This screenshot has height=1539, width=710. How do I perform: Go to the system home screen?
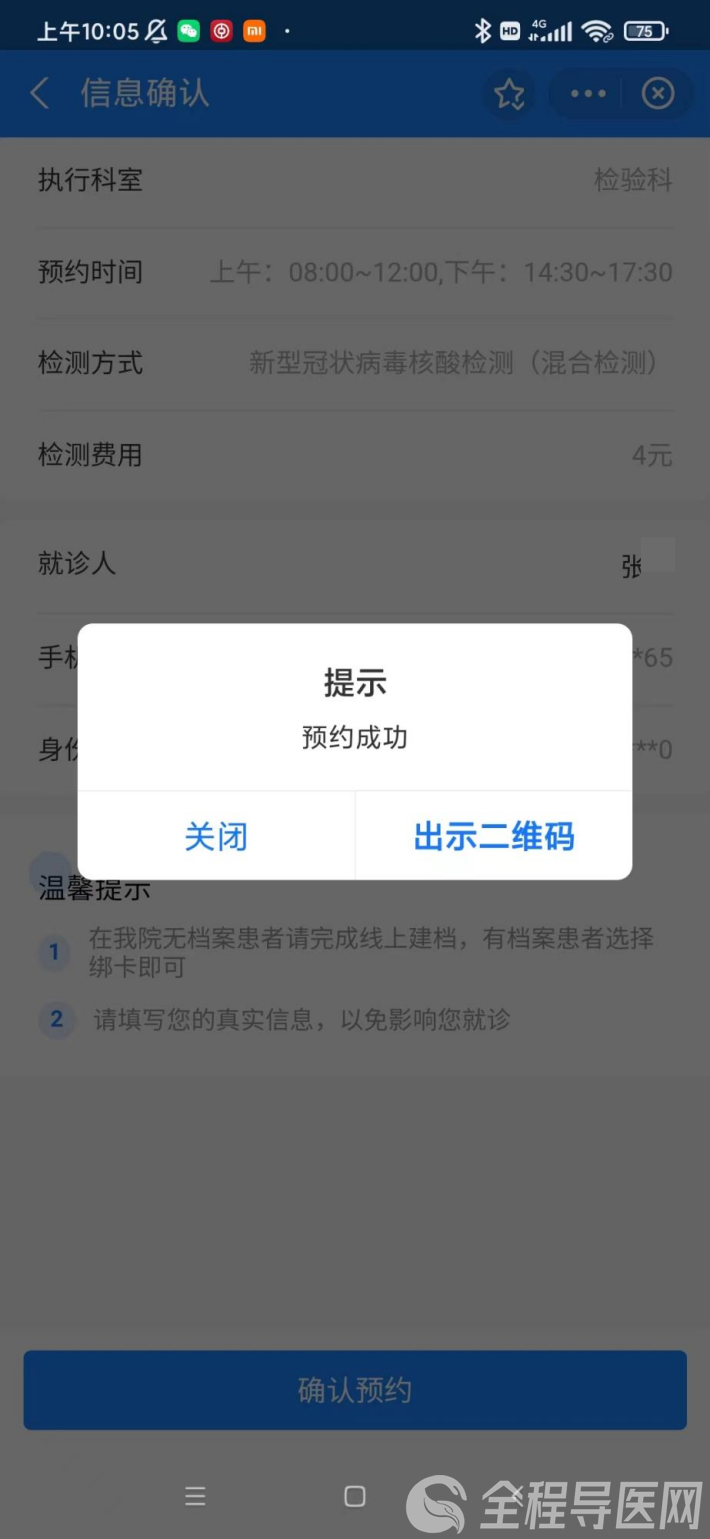pyautogui.click(x=355, y=1496)
